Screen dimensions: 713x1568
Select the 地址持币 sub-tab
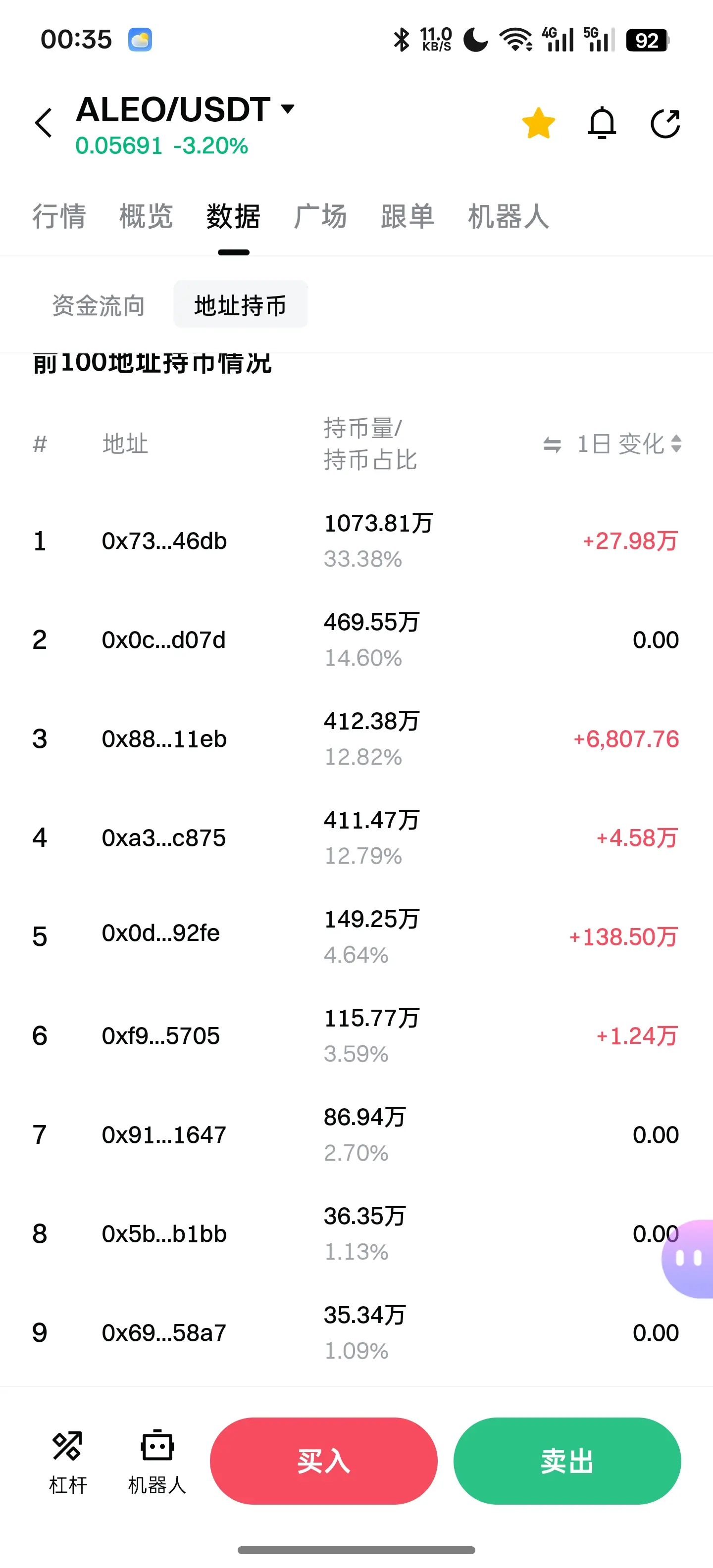click(241, 305)
